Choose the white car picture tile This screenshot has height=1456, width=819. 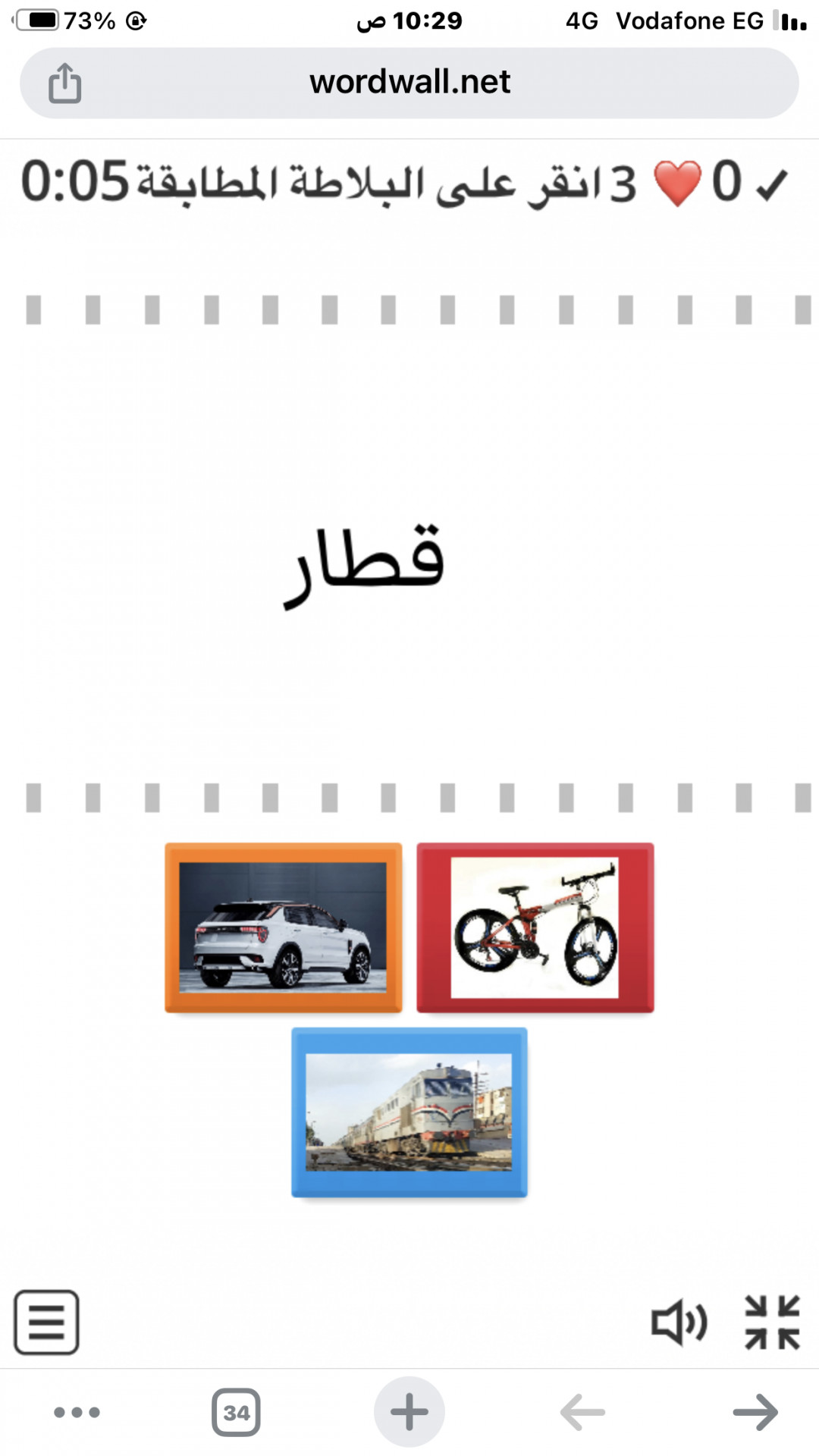[x=283, y=927]
